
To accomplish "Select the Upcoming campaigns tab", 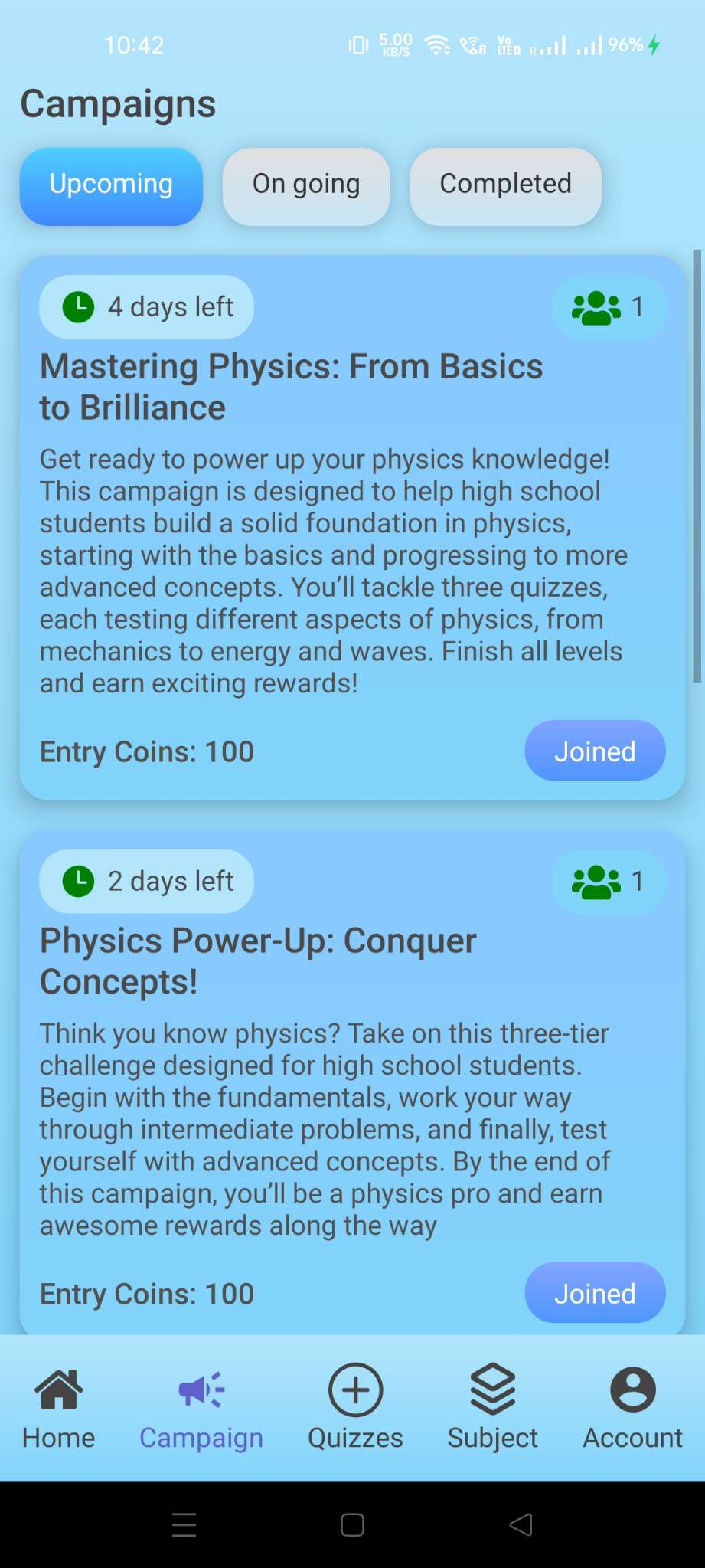I will (111, 185).
